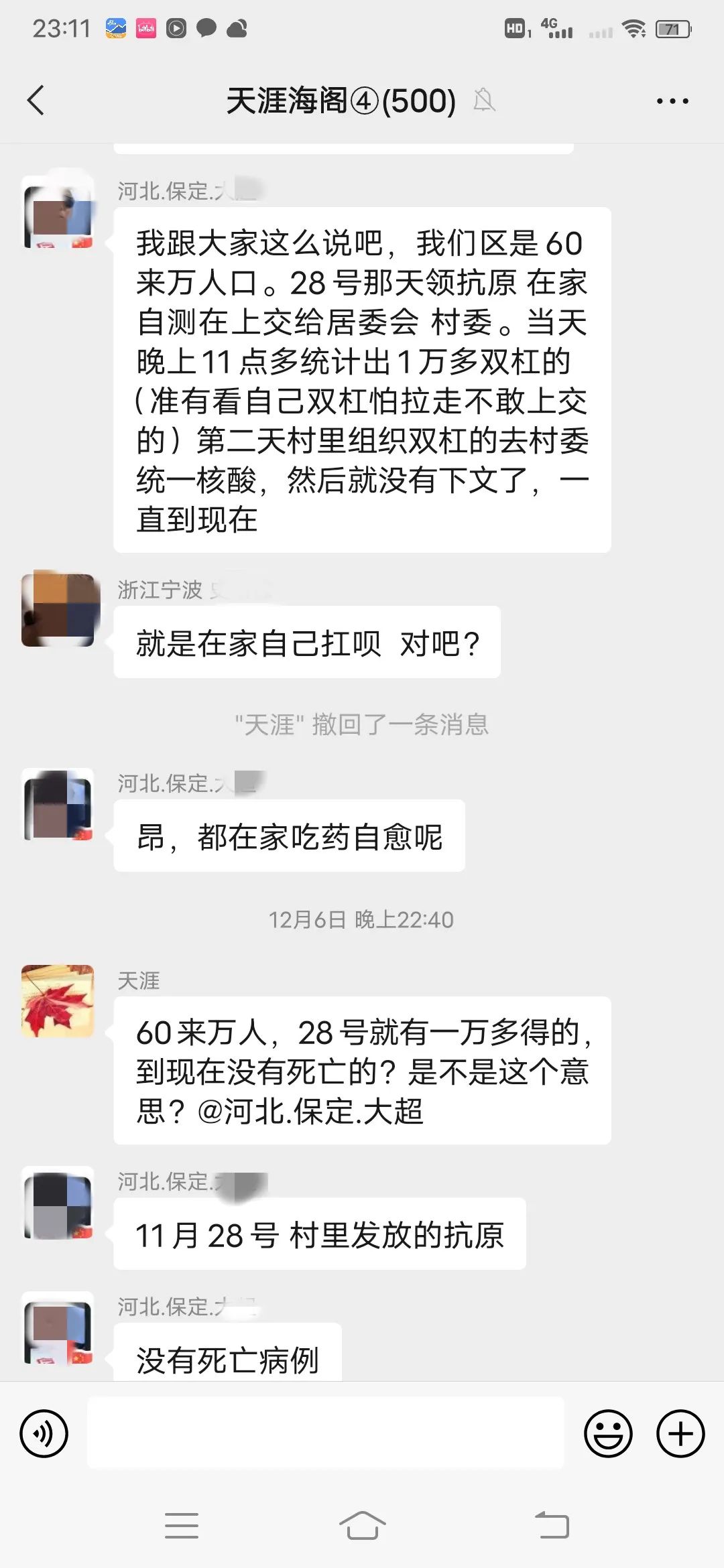This screenshot has height=1568, width=724.
Task: Tap the system home button
Action: click(362, 1525)
